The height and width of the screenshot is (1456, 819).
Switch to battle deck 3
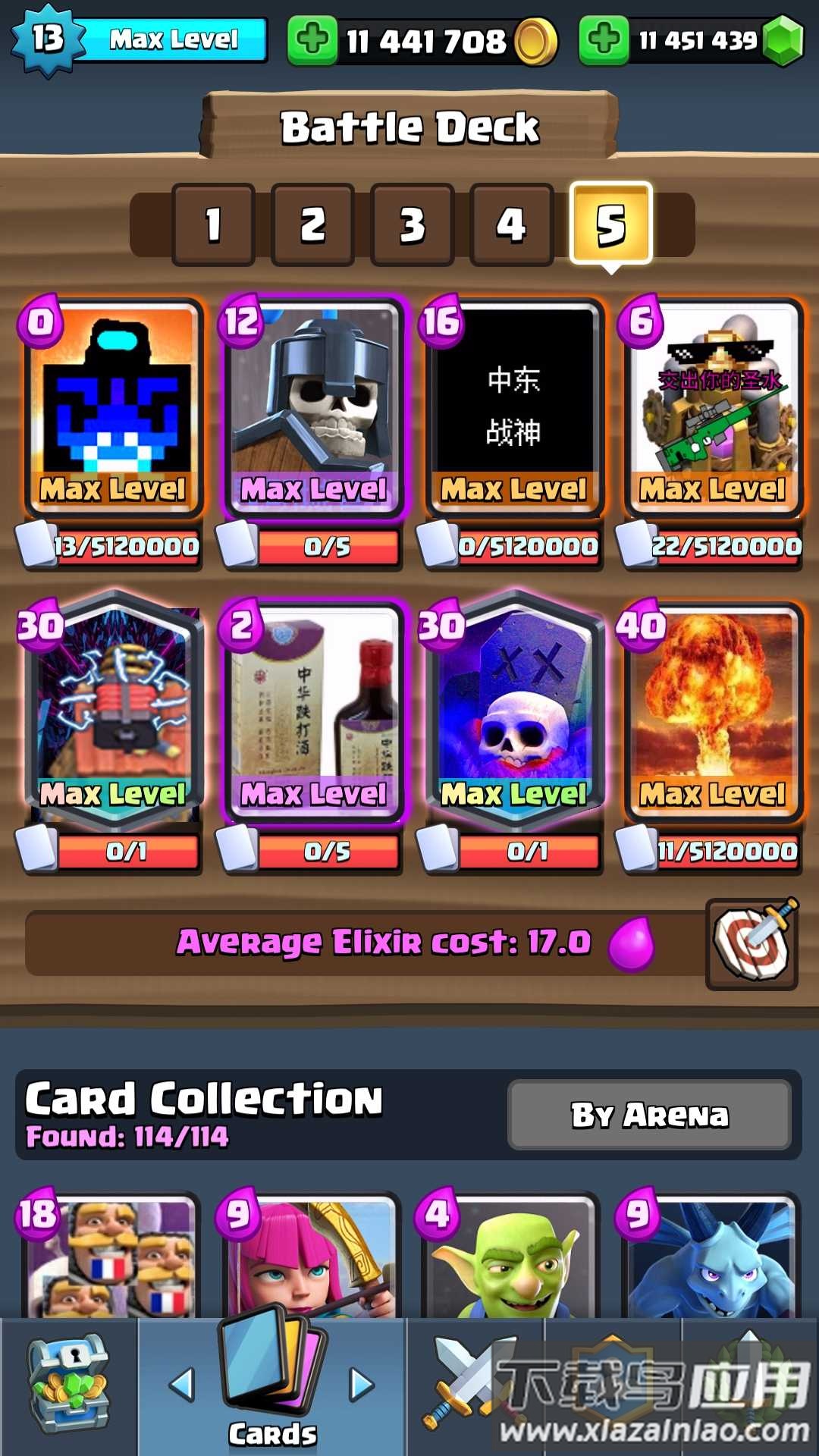click(412, 224)
